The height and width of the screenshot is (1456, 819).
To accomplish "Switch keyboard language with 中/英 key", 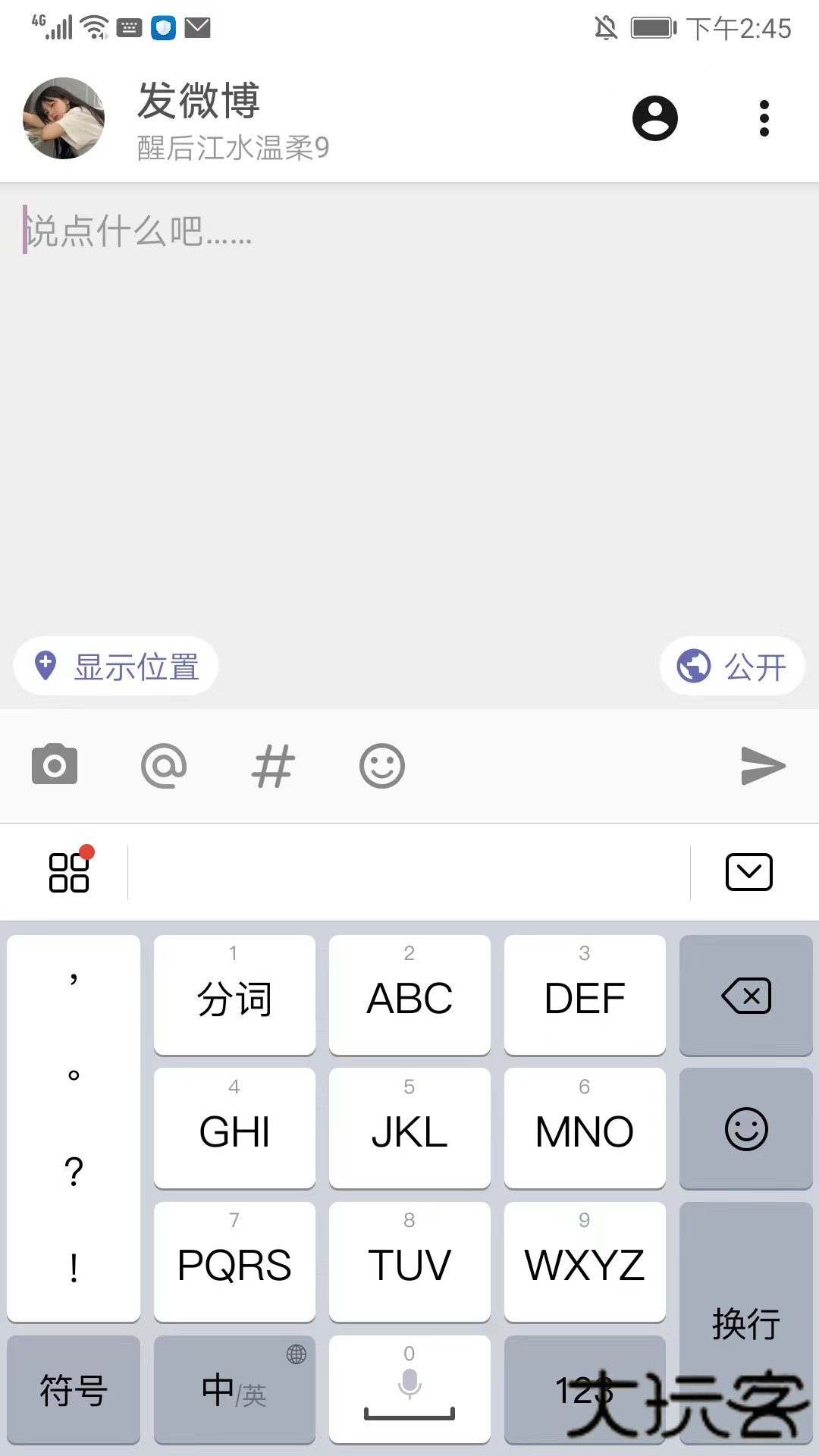I will coord(234,1390).
